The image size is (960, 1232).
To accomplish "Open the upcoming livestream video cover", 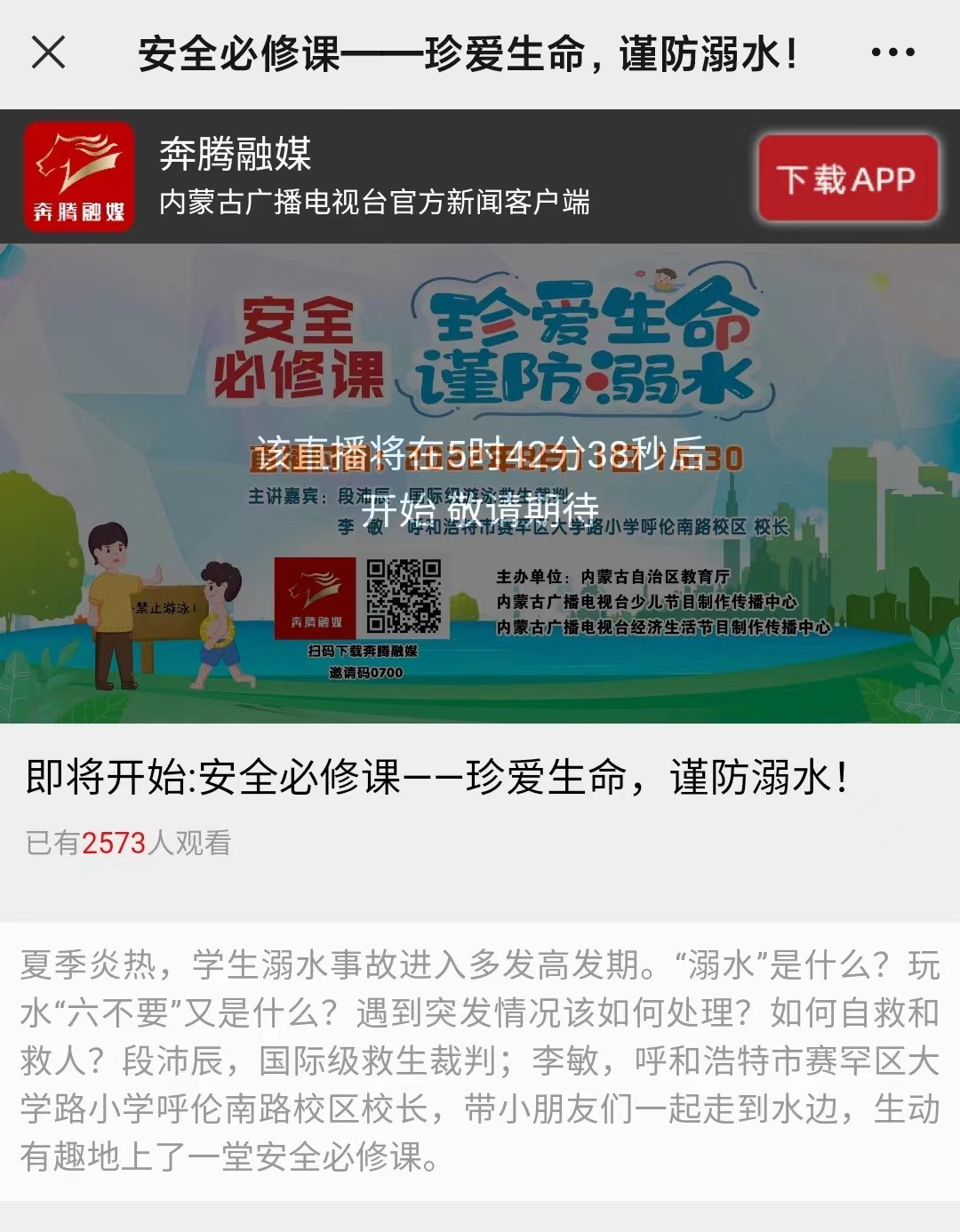I will 480,483.
